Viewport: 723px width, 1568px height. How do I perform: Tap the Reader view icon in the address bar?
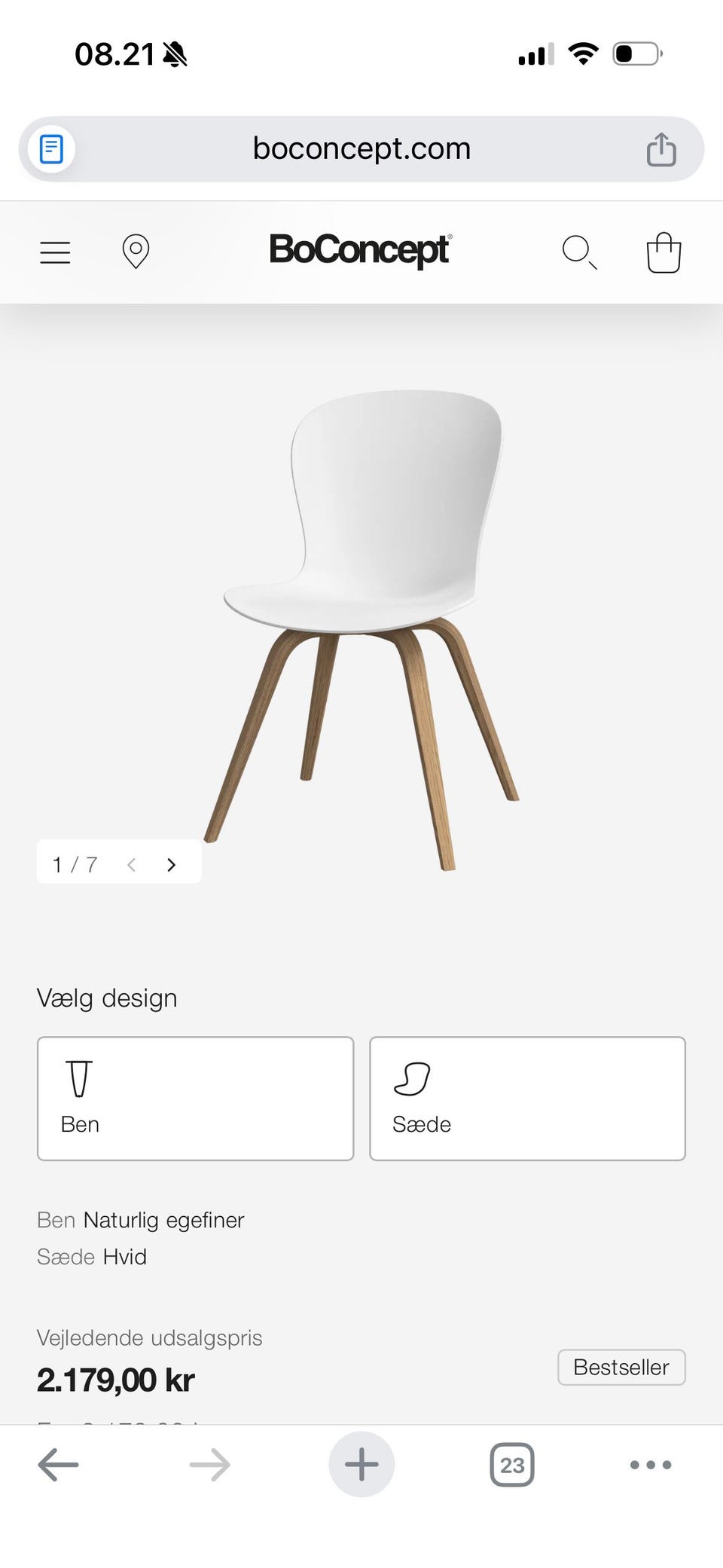[x=50, y=148]
